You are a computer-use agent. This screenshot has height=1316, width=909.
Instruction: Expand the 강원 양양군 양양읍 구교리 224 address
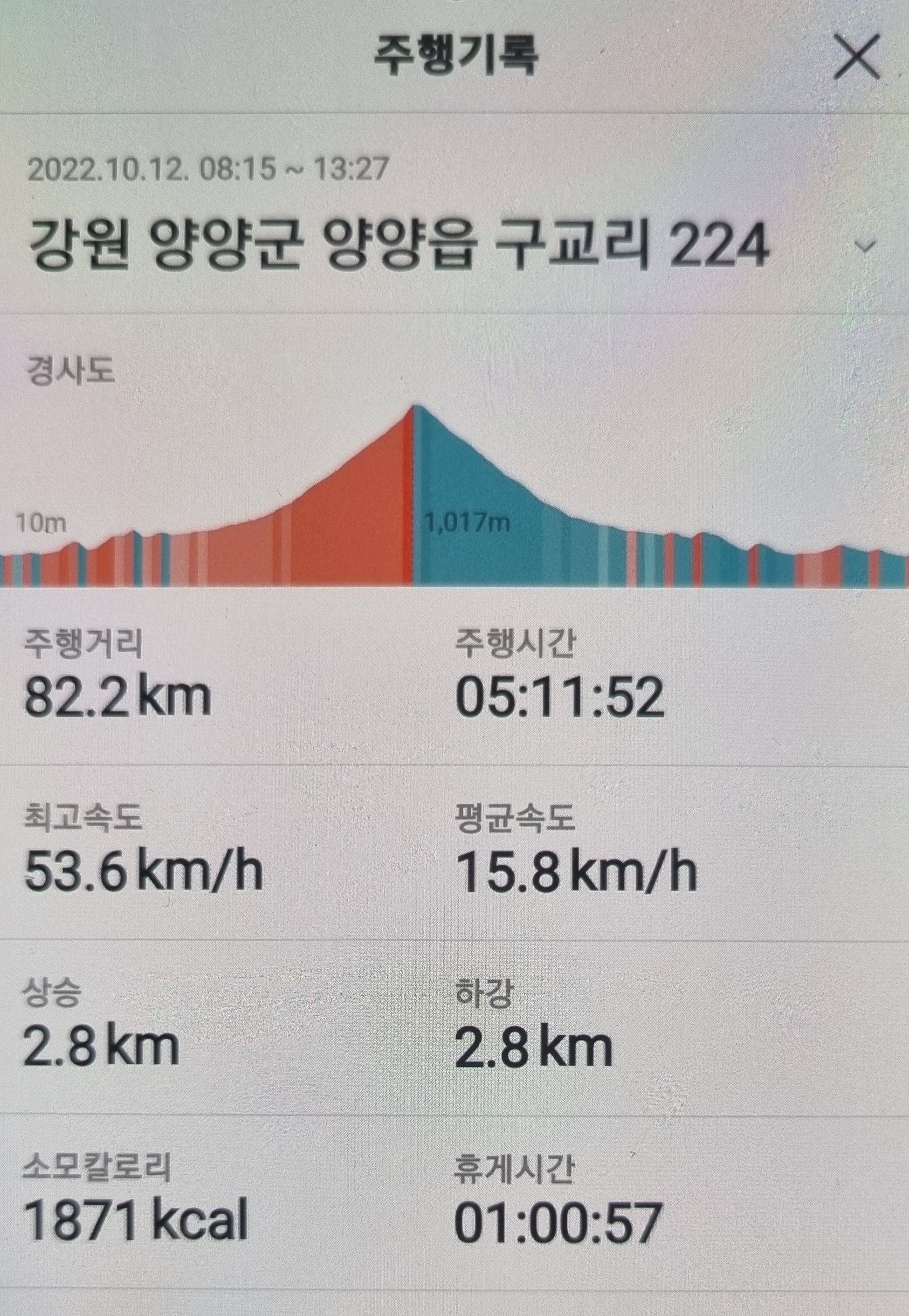pos(867,246)
